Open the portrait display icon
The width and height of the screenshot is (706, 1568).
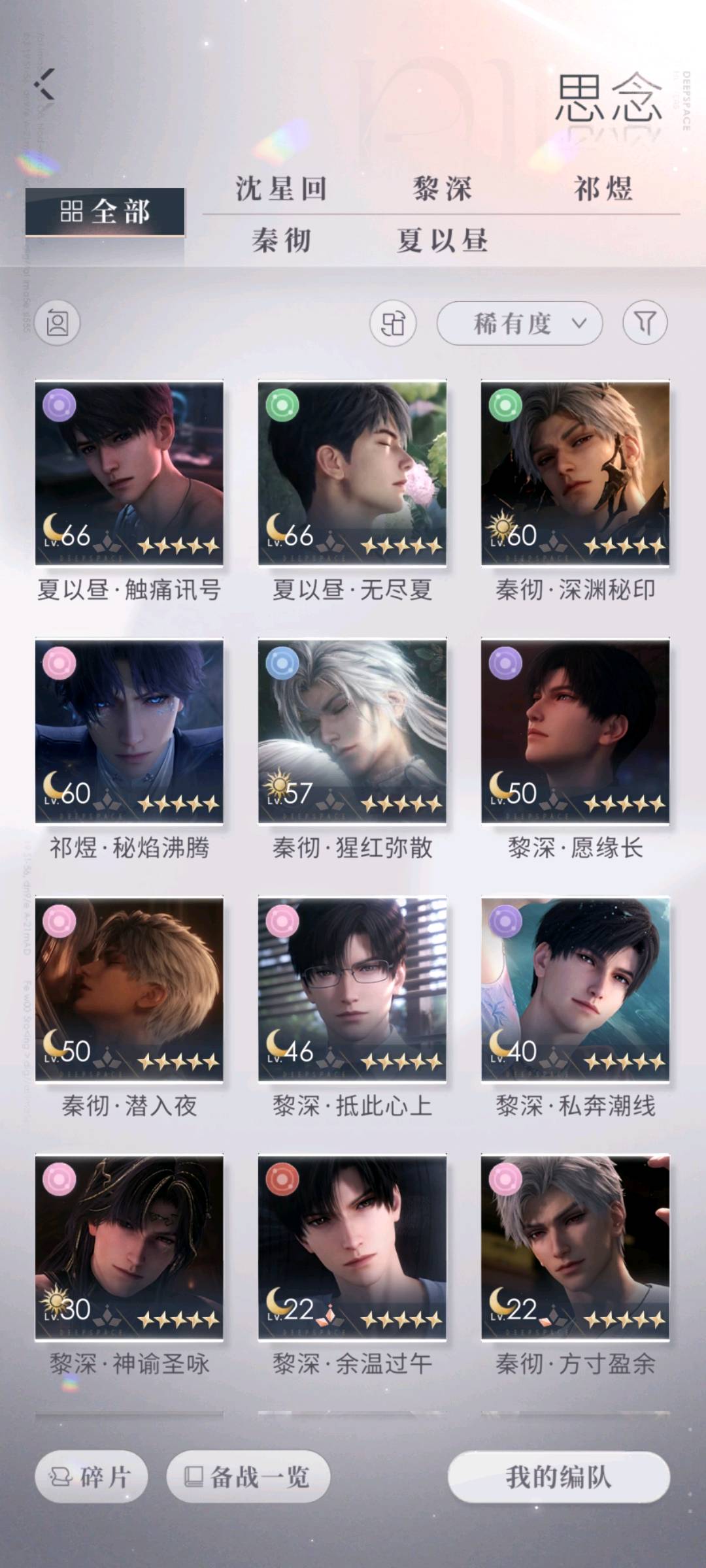[58, 323]
